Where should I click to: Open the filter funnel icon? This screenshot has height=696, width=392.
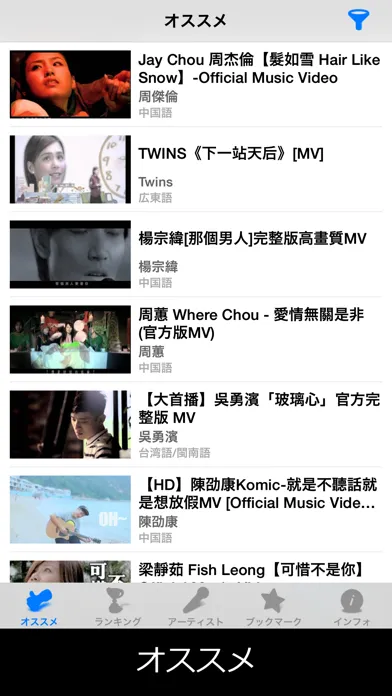[x=358, y=20]
